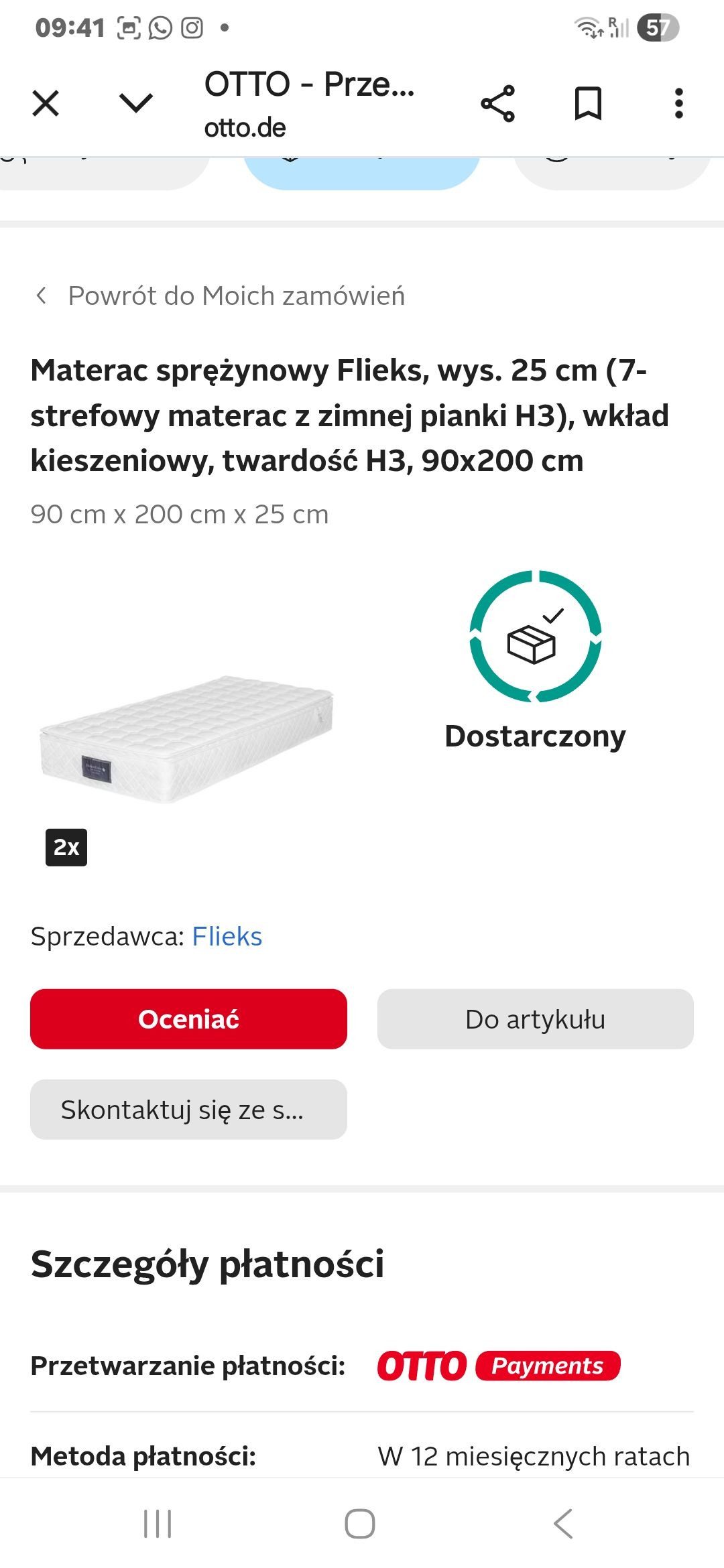Share this OTTO page
Viewport: 724px width, 1568px height.
pyautogui.click(x=497, y=104)
